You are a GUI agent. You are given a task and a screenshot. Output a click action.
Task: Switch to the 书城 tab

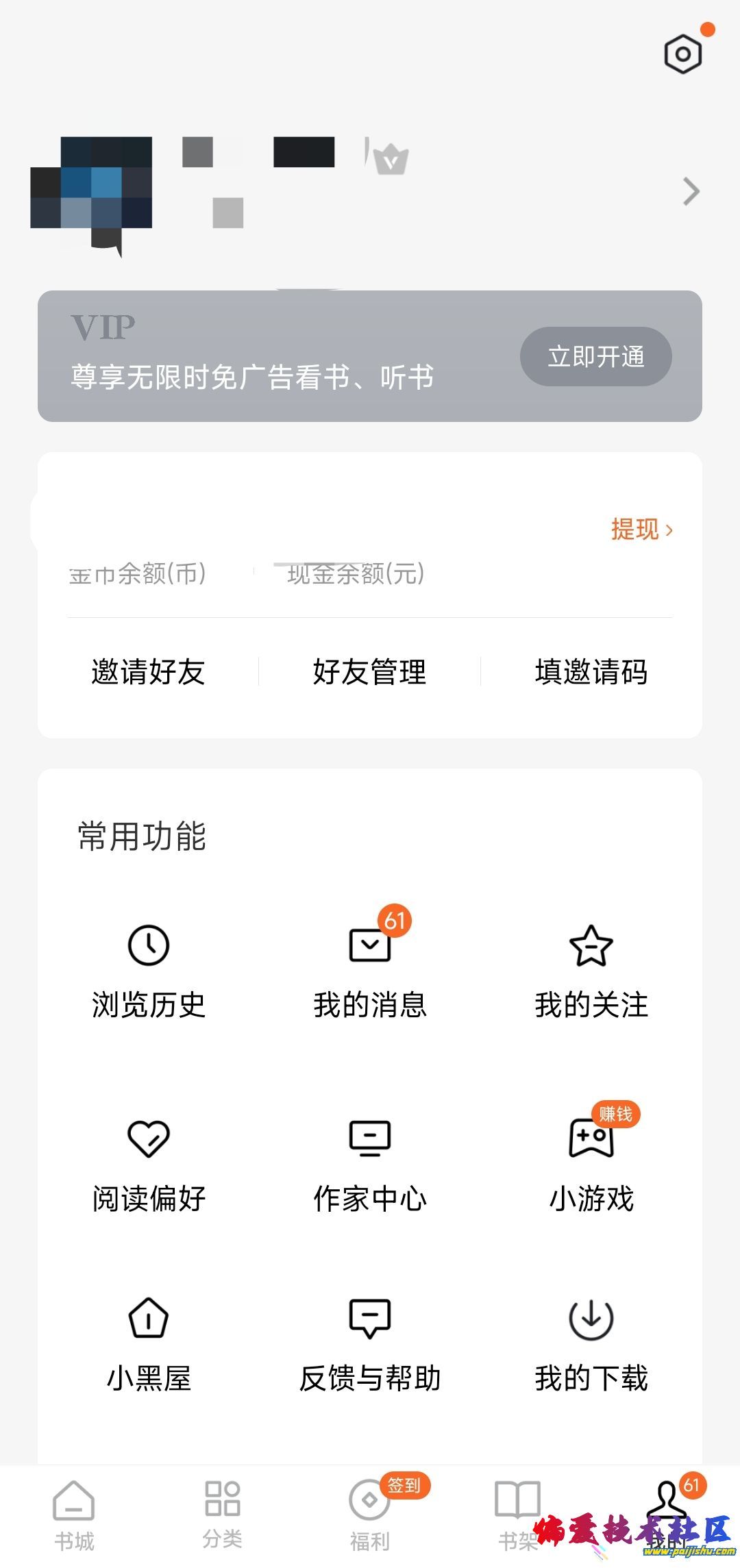[74, 1517]
